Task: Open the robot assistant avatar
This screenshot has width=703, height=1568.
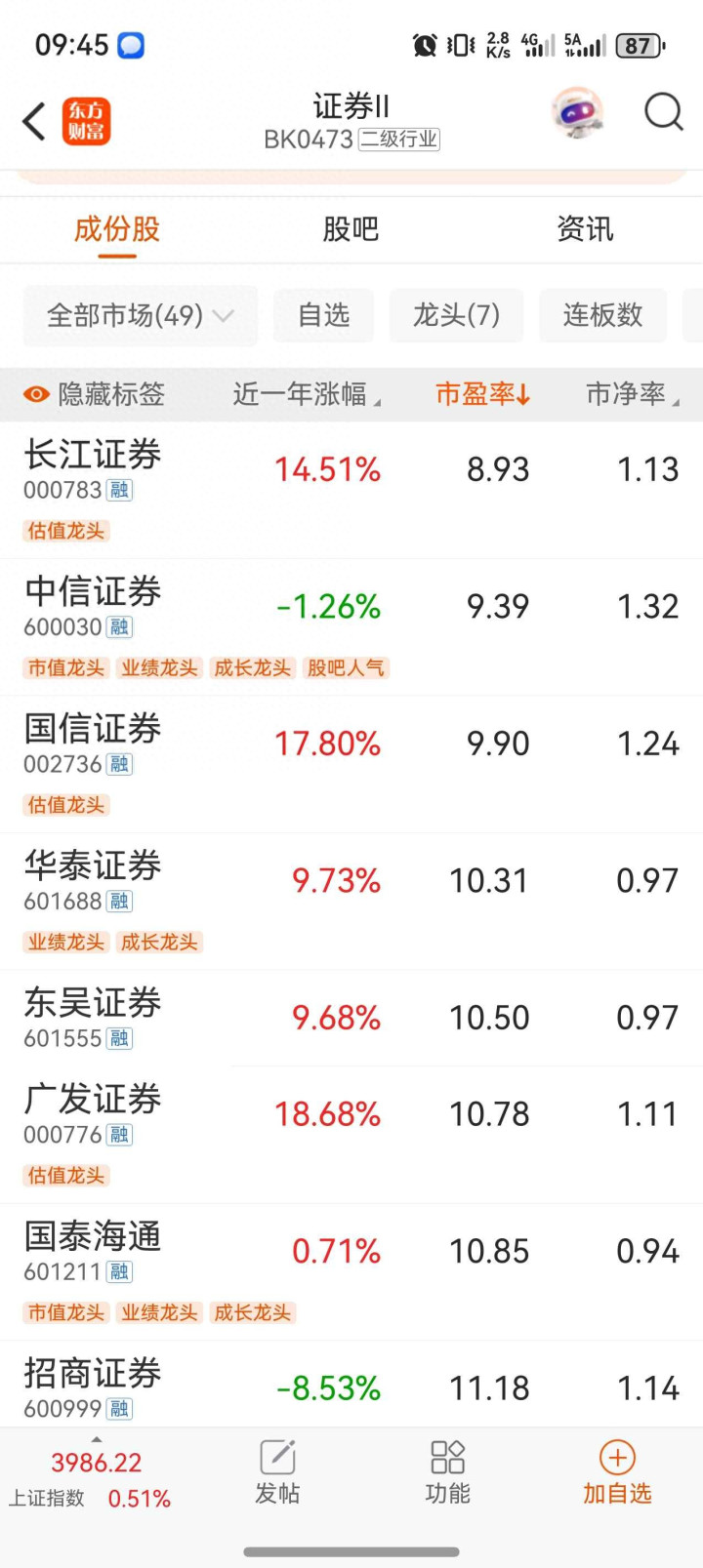Action: [577, 113]
